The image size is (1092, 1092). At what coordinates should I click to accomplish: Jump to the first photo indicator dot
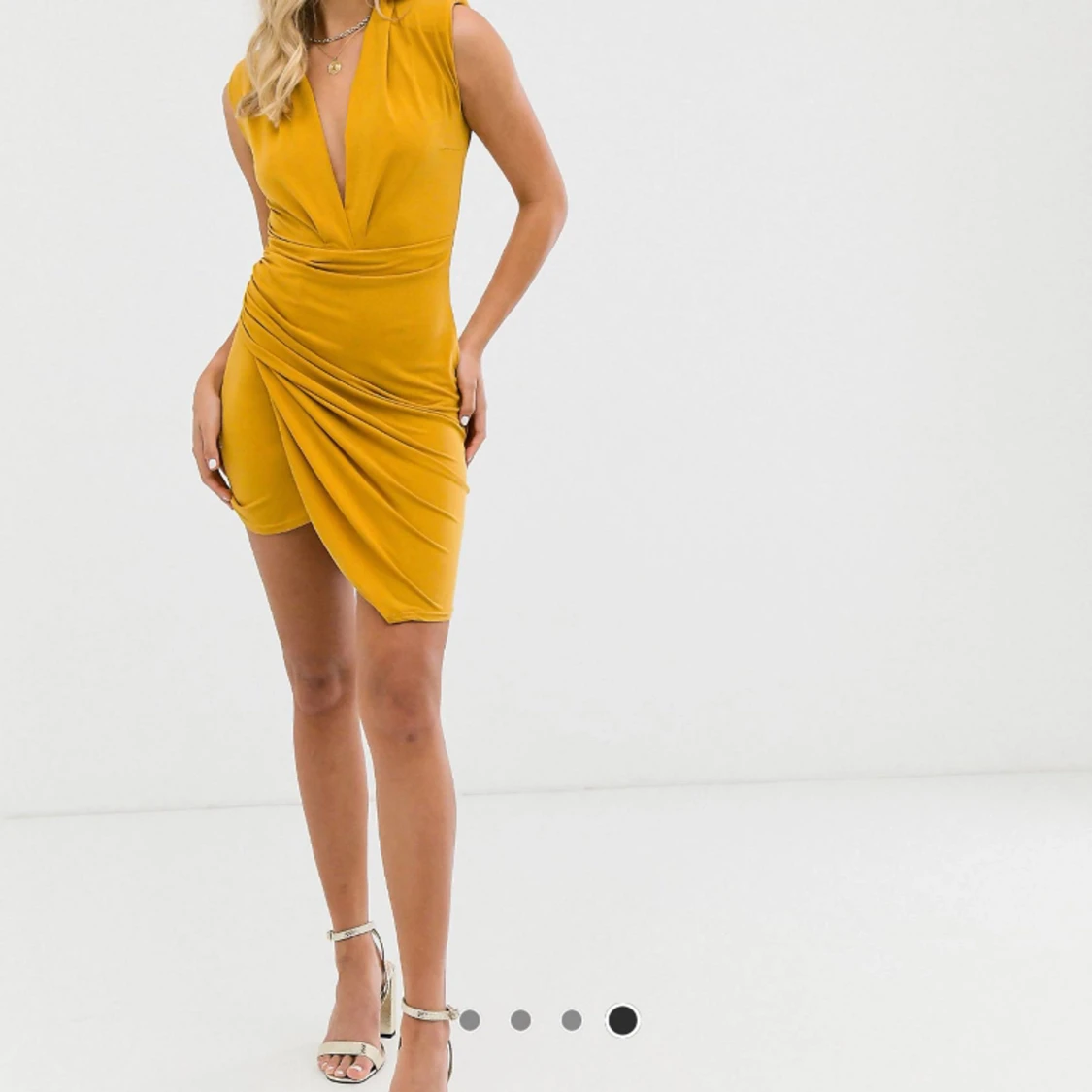coord(470,1020)
